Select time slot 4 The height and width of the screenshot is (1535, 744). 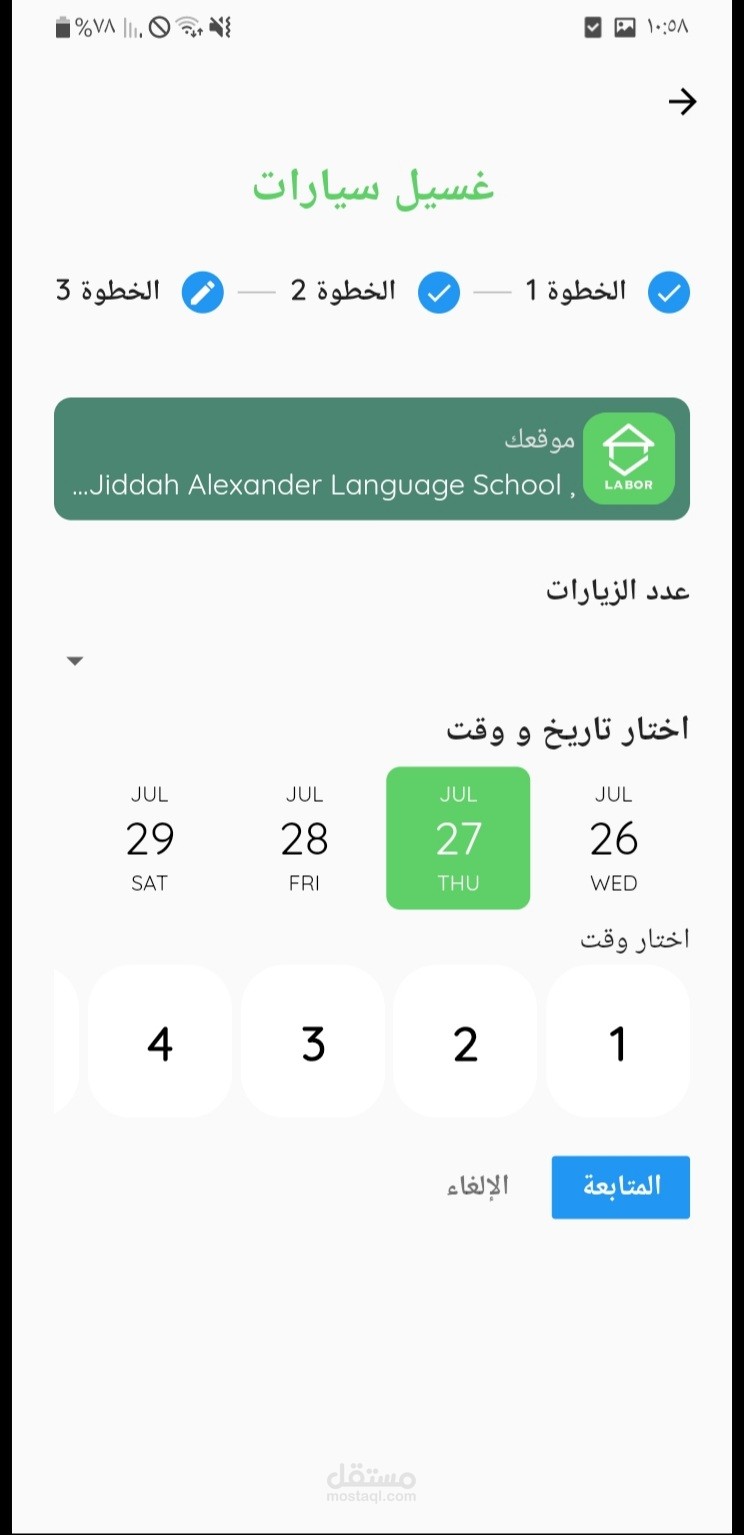(x=160, y=1041)
